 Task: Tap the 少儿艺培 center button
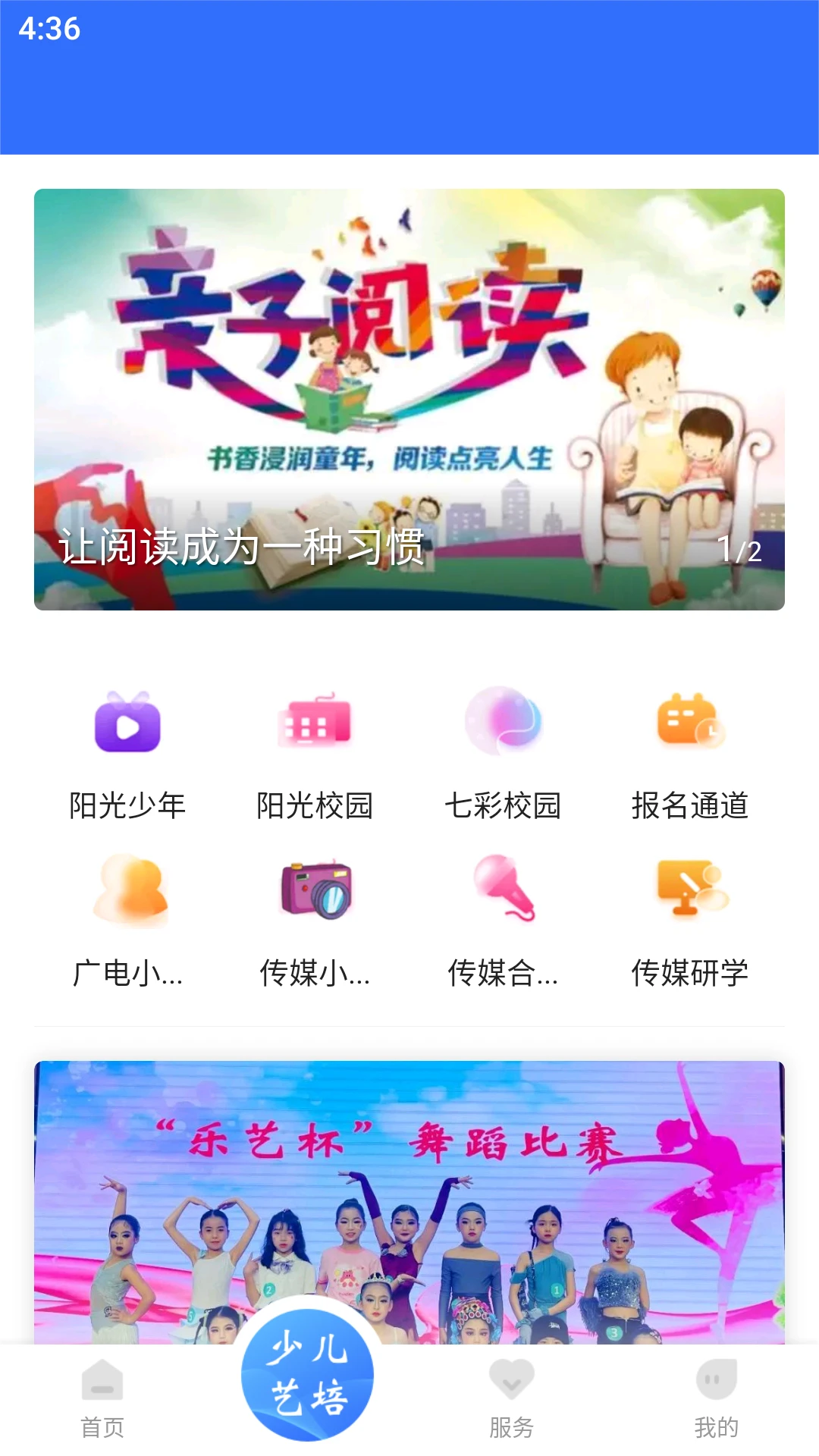click(x=307, y=1374)
